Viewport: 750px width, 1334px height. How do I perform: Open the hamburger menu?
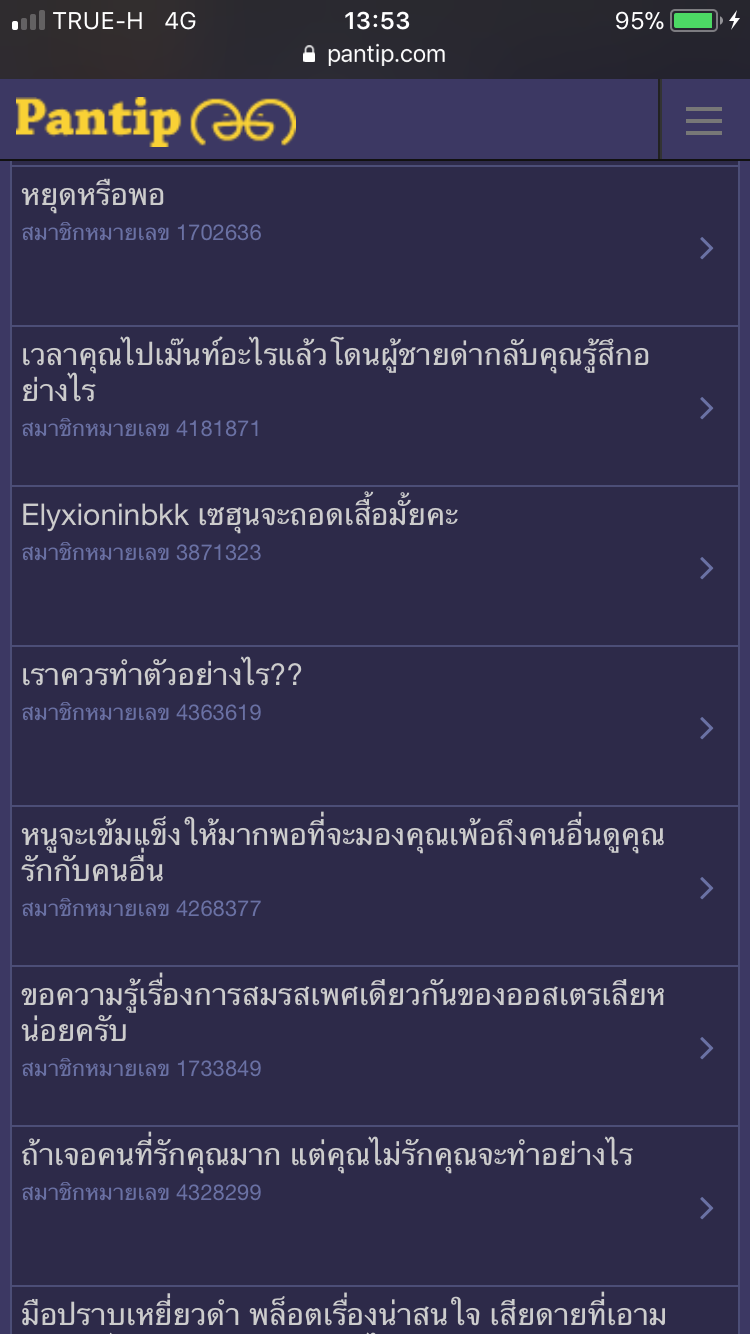tap(703, 120)
